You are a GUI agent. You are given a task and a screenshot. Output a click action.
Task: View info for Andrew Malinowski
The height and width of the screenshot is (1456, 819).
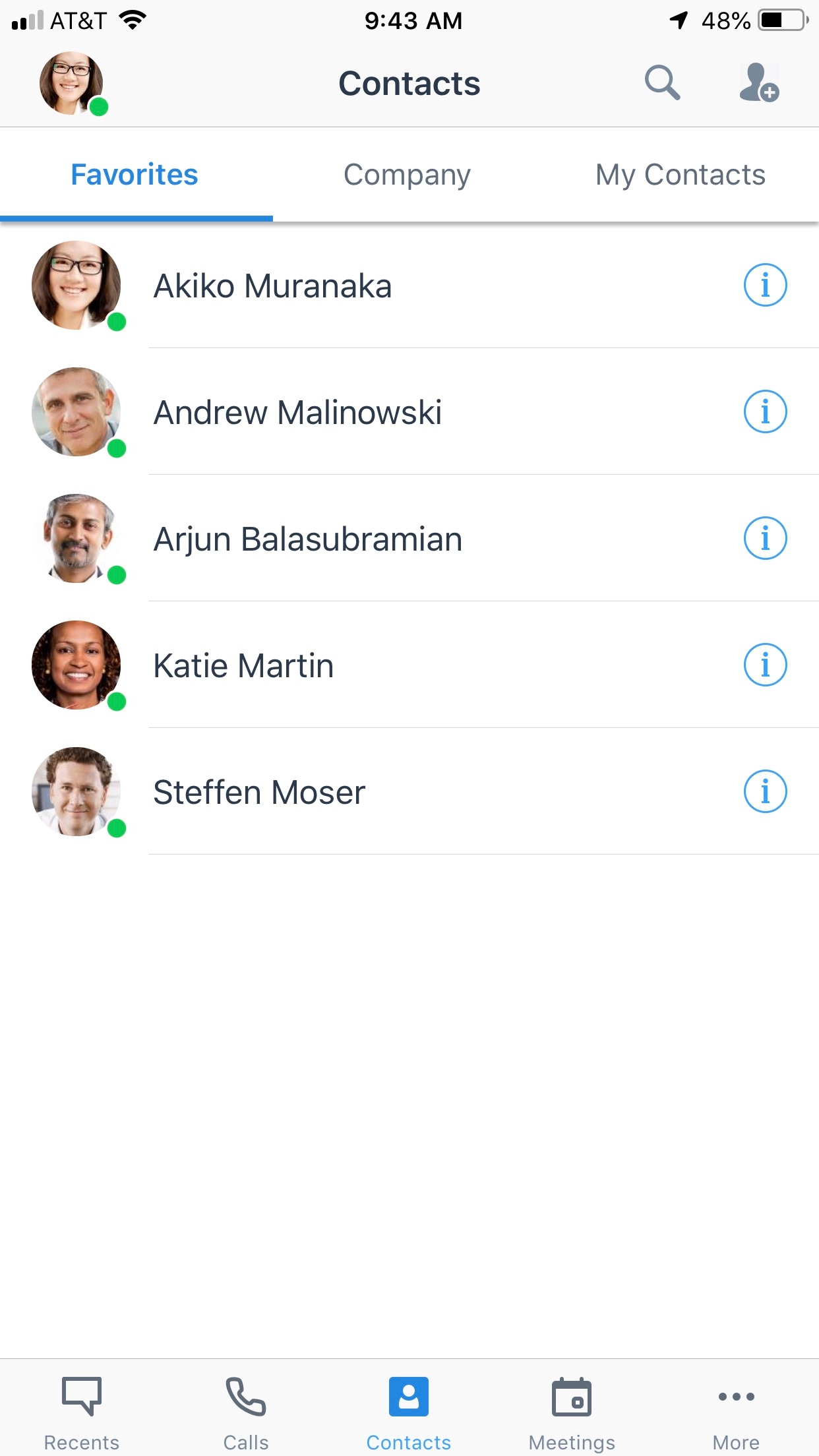click(765, 412)
